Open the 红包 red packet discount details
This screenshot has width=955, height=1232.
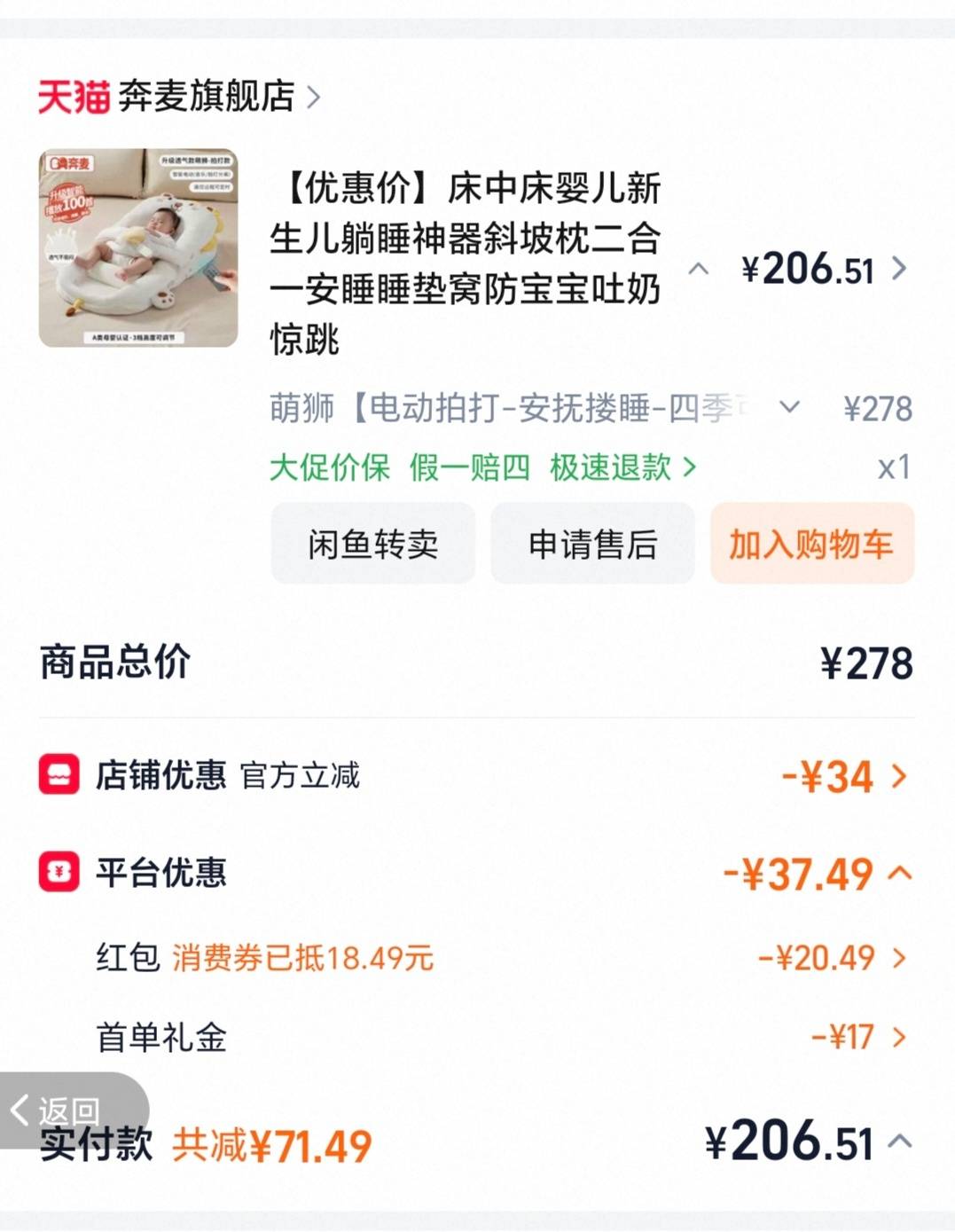pos(899,958)
